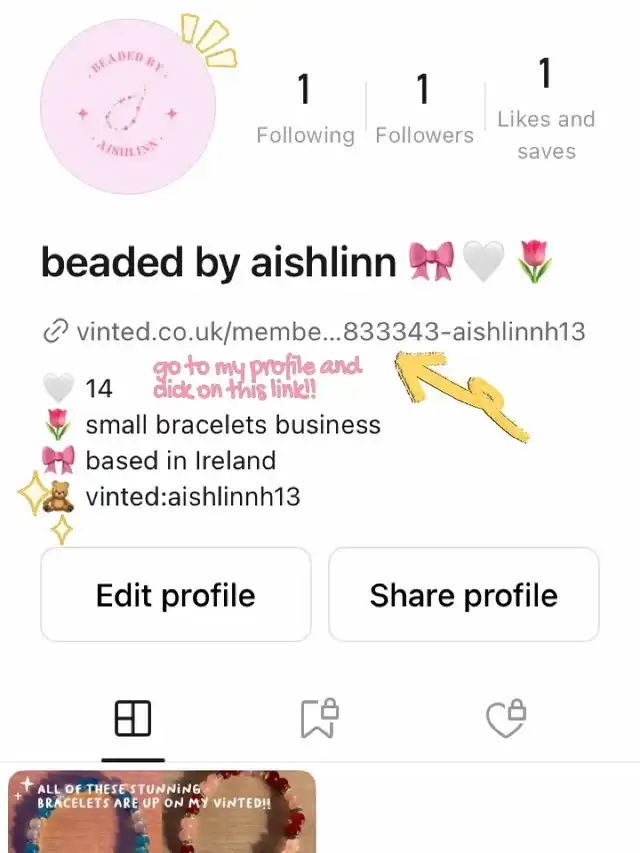Share profile with others

coord(463,595)
